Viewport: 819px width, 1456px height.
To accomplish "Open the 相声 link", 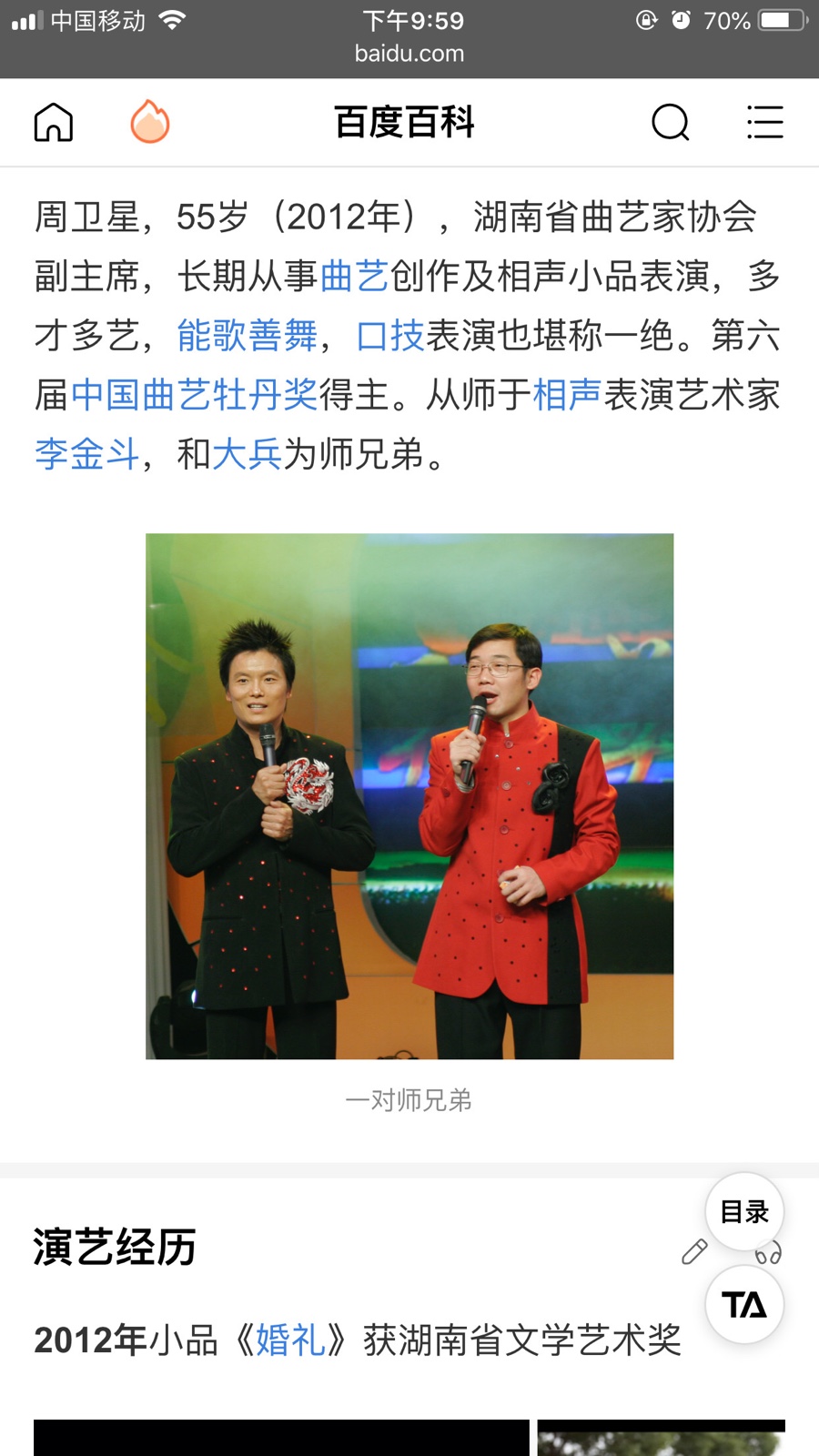I will pos(567,395).
